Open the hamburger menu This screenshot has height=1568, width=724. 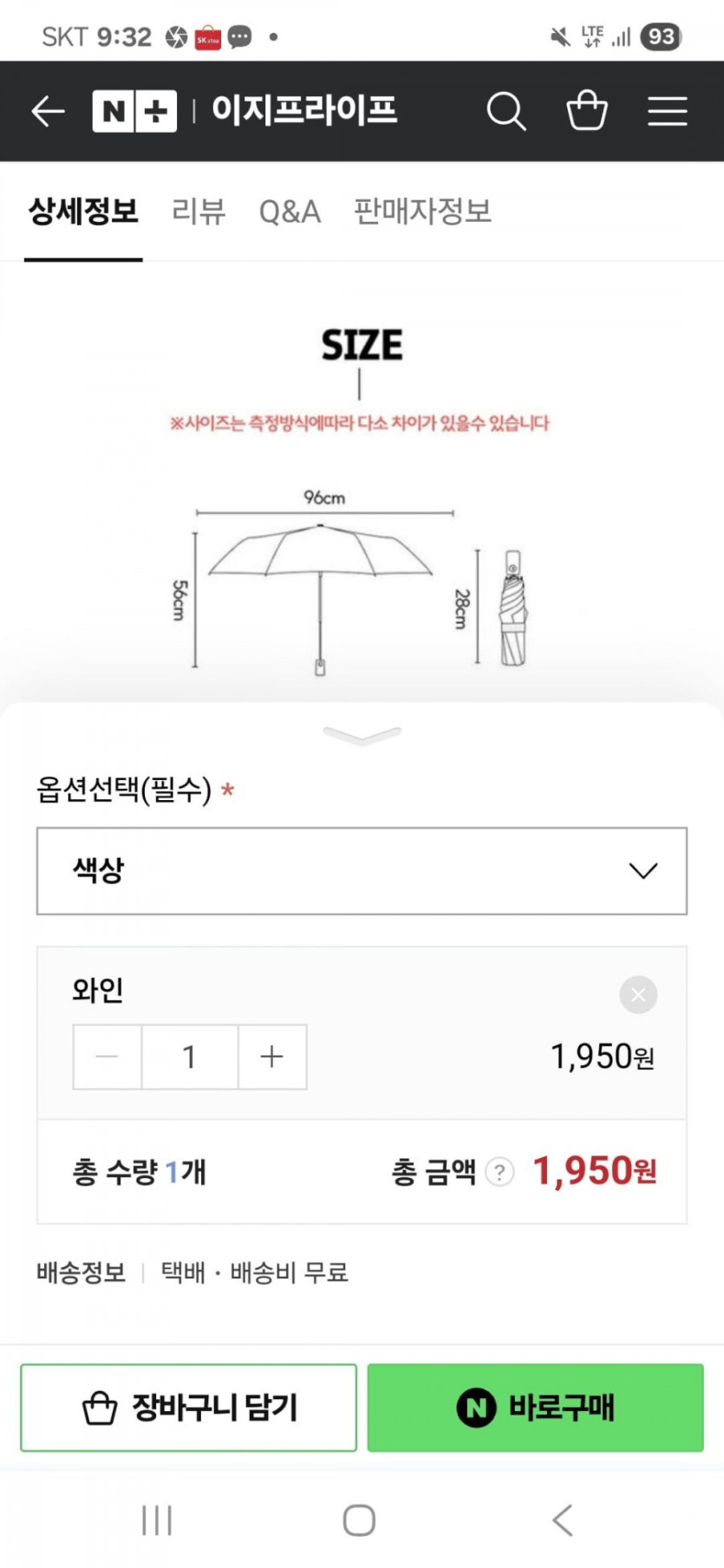667,111
